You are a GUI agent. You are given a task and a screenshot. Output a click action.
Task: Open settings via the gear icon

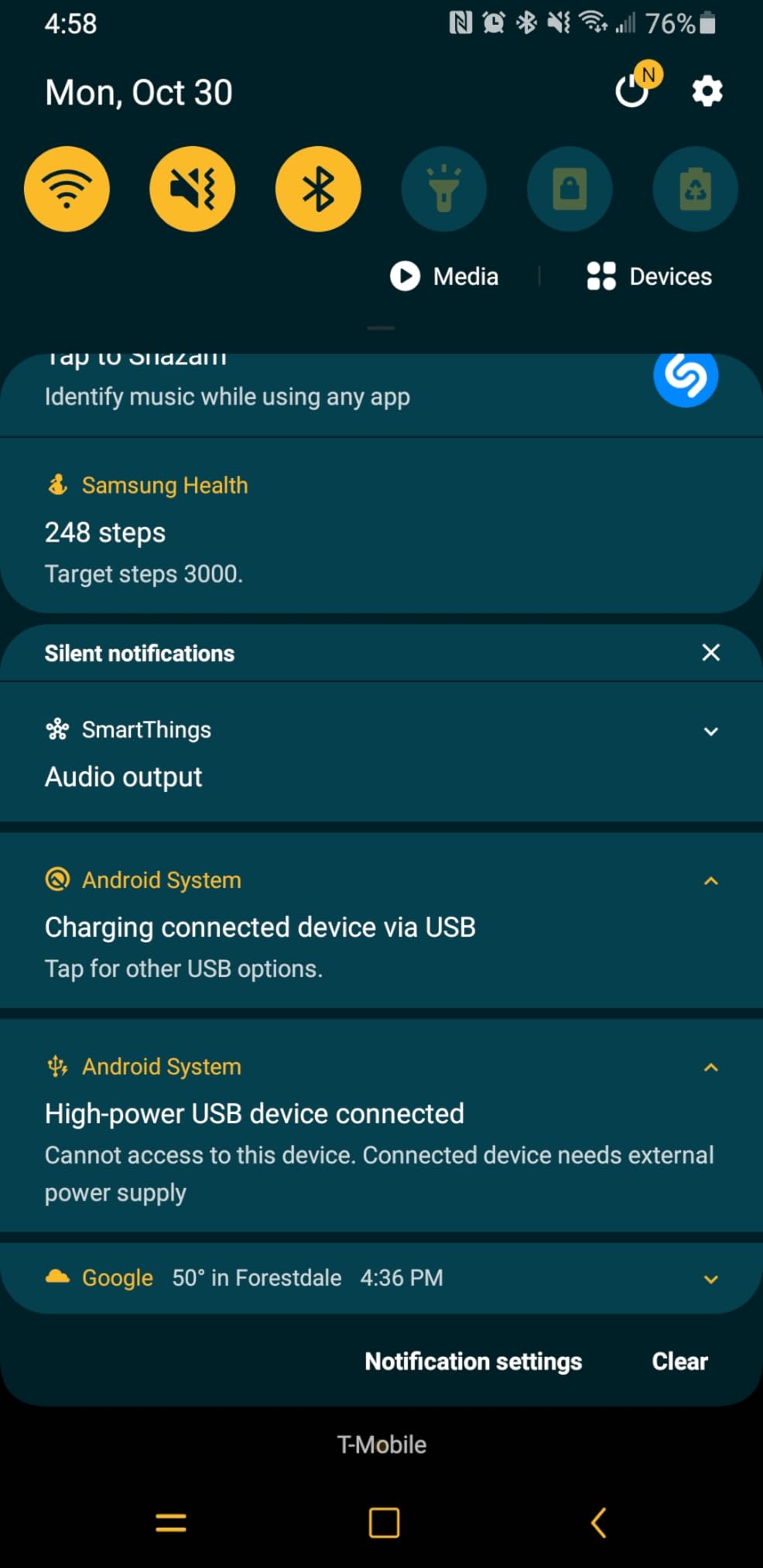tap(707, 92)
